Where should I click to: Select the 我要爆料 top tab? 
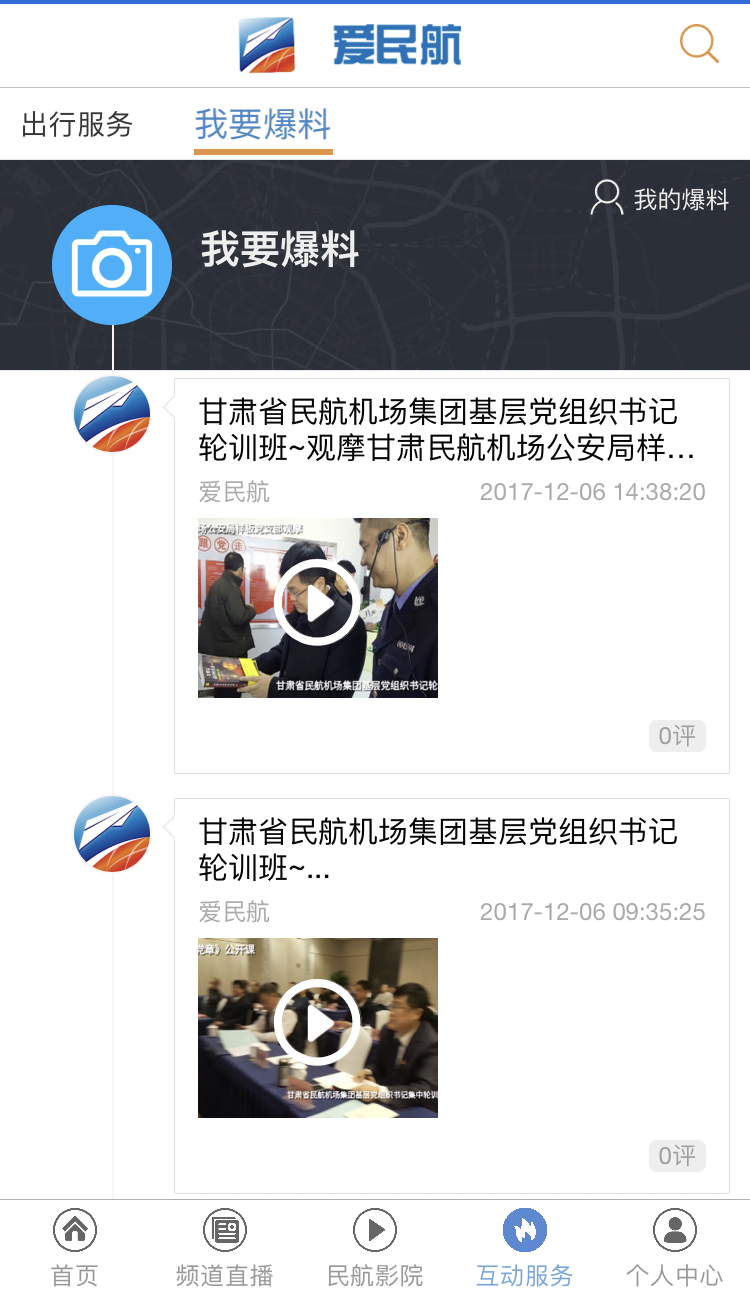(263, 125)
